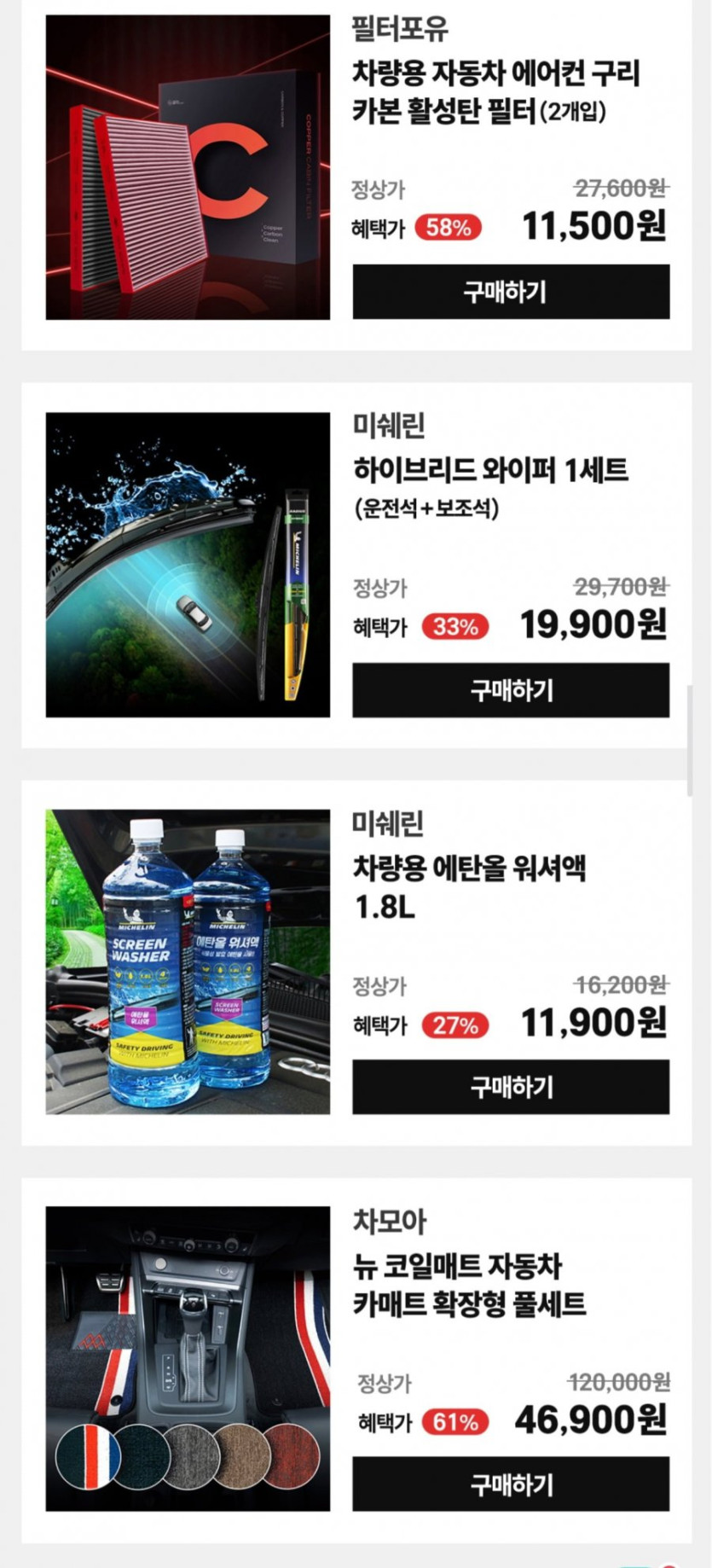Select 구매하기 under 차량용 에탄올 워셔액 1.8L
Screen dimensions: 712x1568
[511, 1087]
